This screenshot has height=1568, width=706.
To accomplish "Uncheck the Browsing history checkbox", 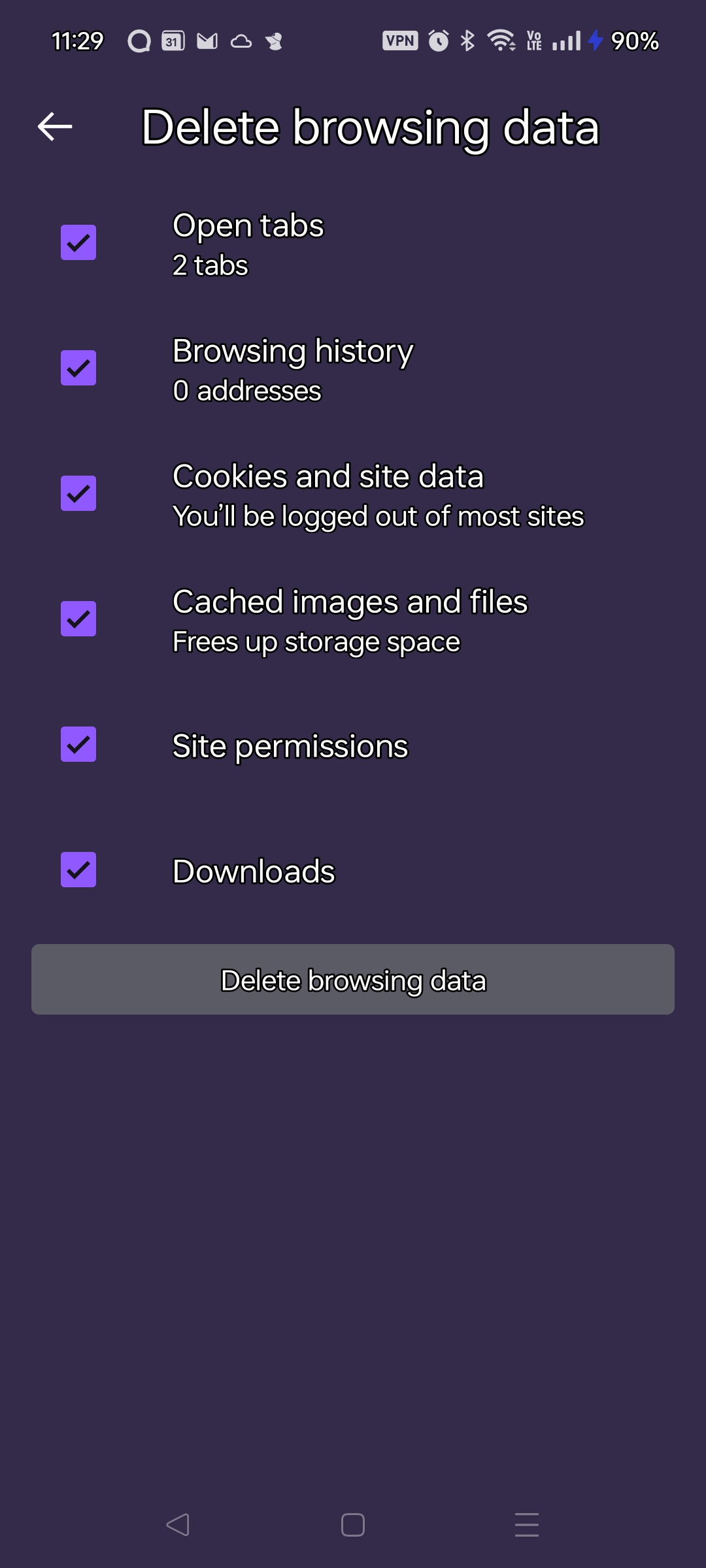I will pyautogui.click(x=78, y=368).
